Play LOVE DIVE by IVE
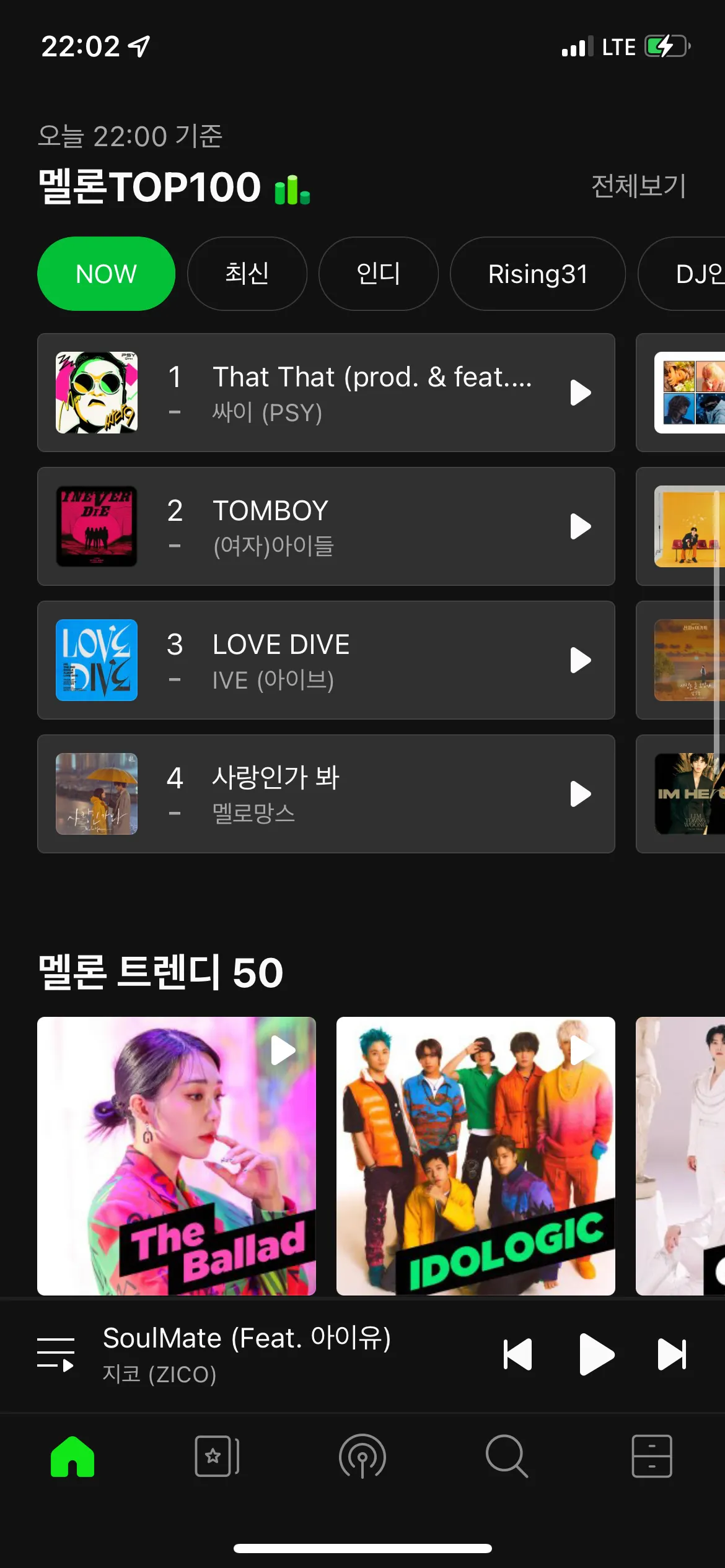The image size is (725, 1568). click(580, 660)
